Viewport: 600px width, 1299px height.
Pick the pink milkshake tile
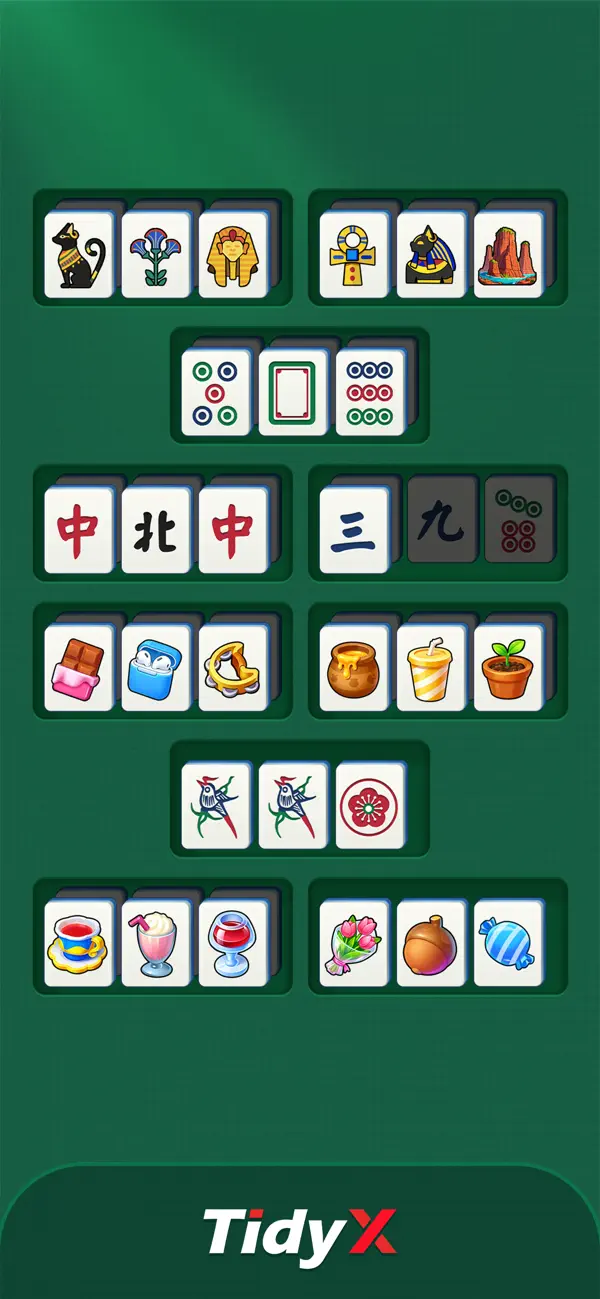156,943
